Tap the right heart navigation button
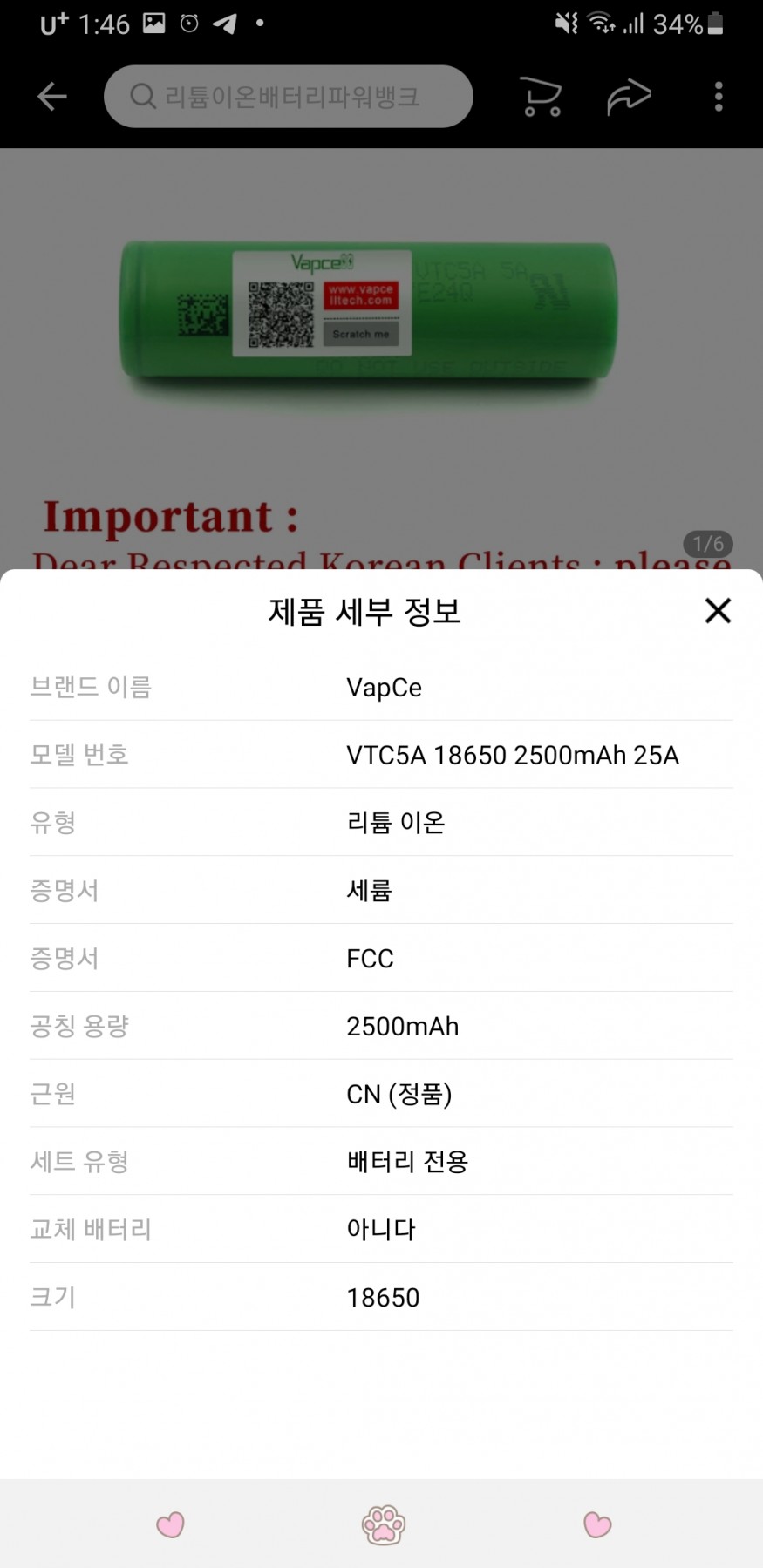This screenshot has width=763, height=1568. point(597,1524)
